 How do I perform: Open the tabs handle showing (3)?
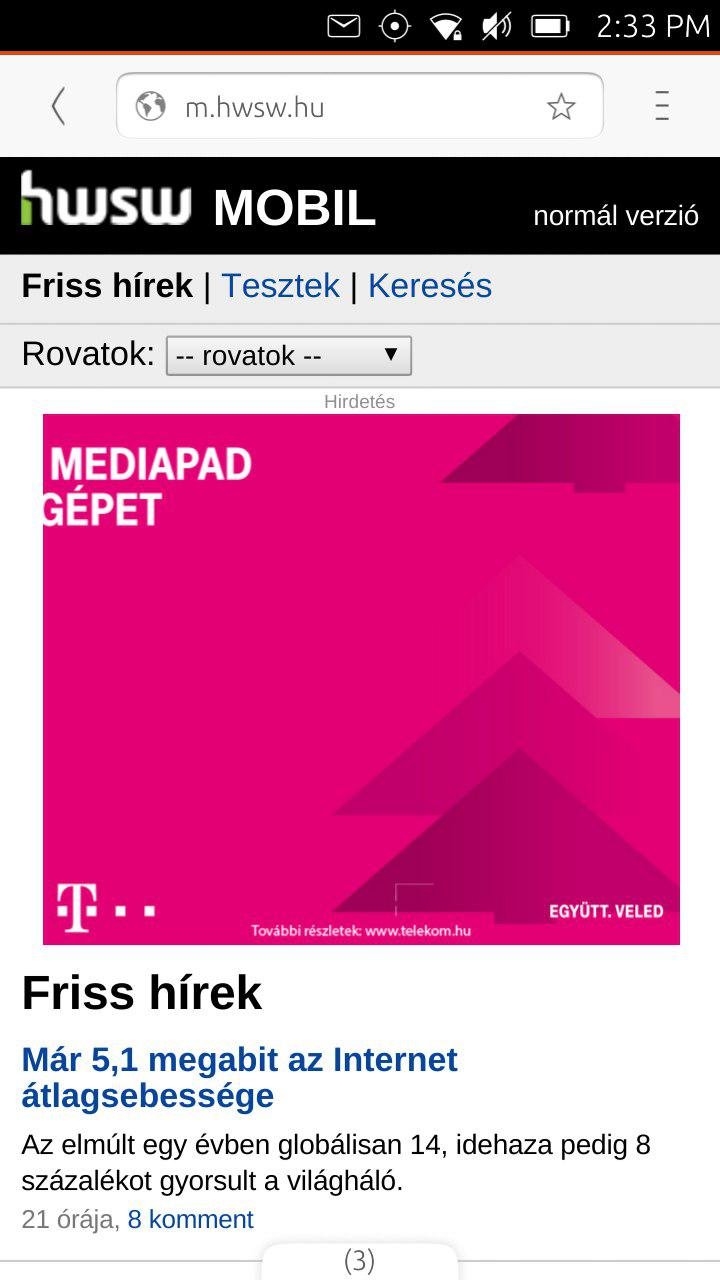pos(359,1261)
